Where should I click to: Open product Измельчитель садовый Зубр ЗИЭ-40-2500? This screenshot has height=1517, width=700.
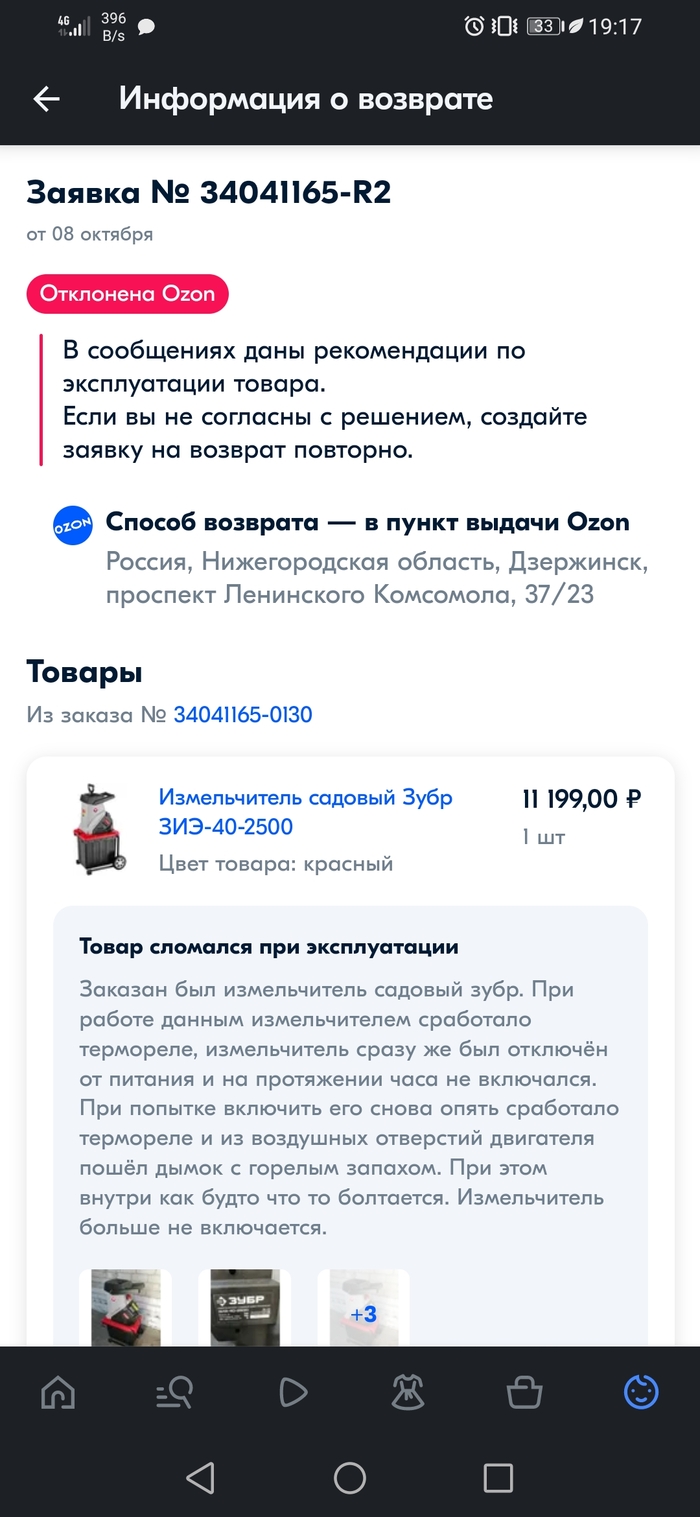(305, 812)
